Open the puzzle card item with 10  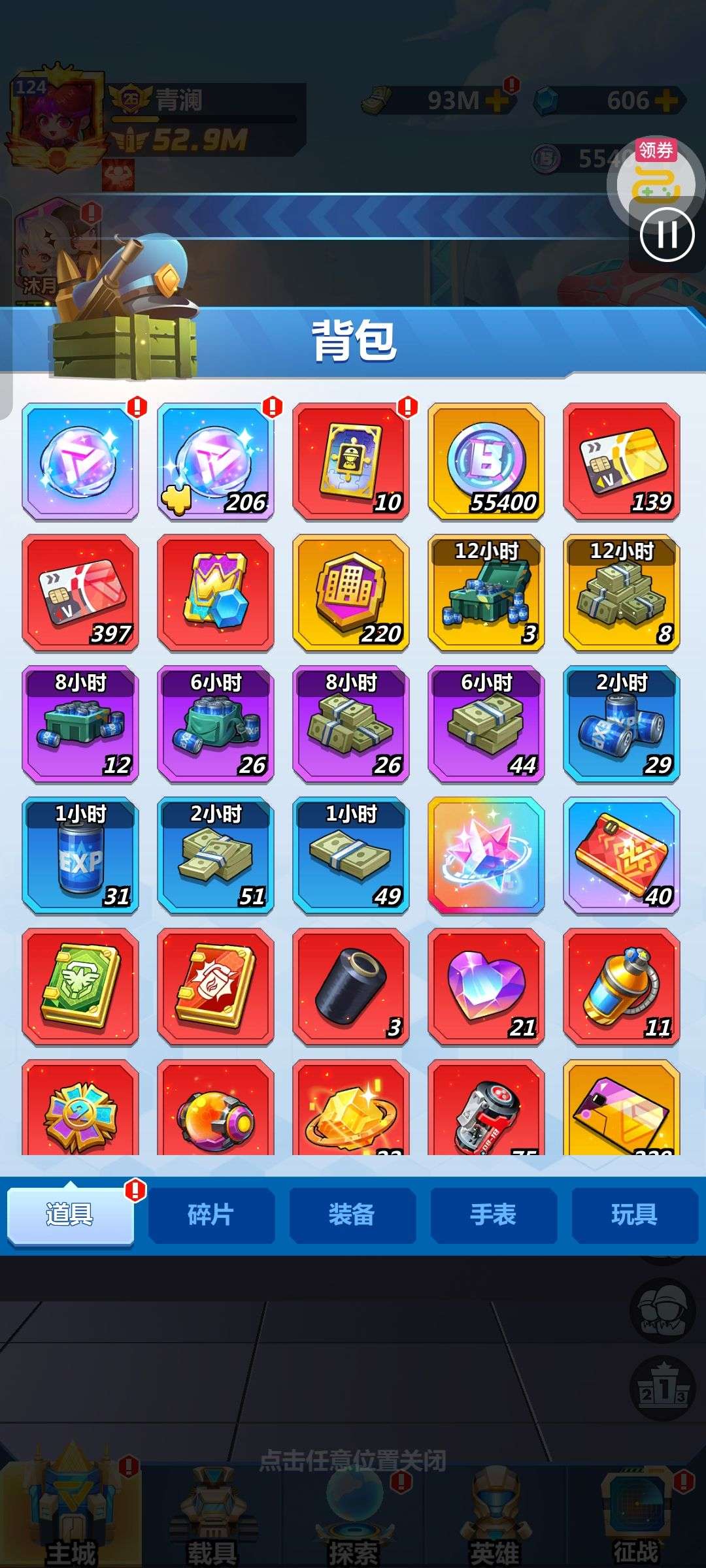click(351, 461)
